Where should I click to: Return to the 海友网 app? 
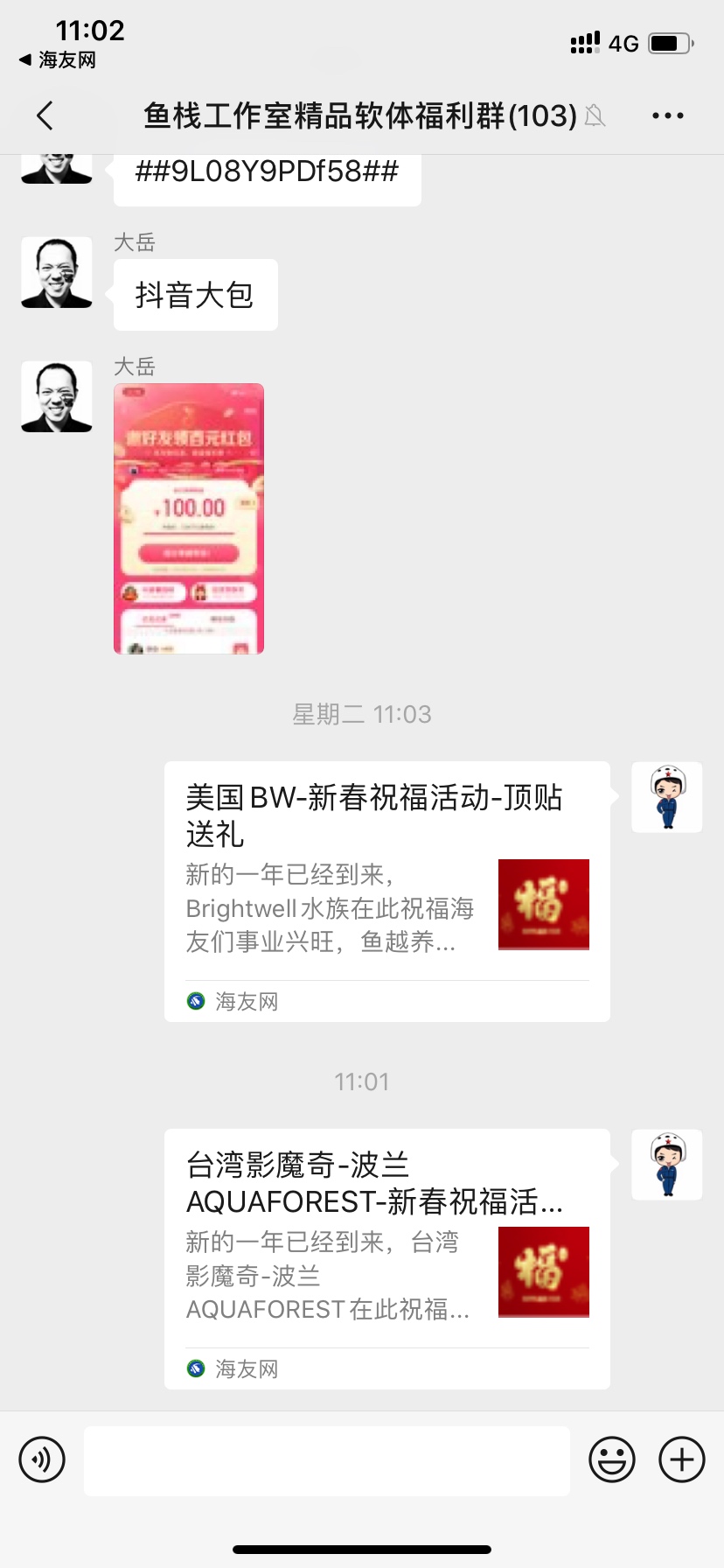[58, 60]
